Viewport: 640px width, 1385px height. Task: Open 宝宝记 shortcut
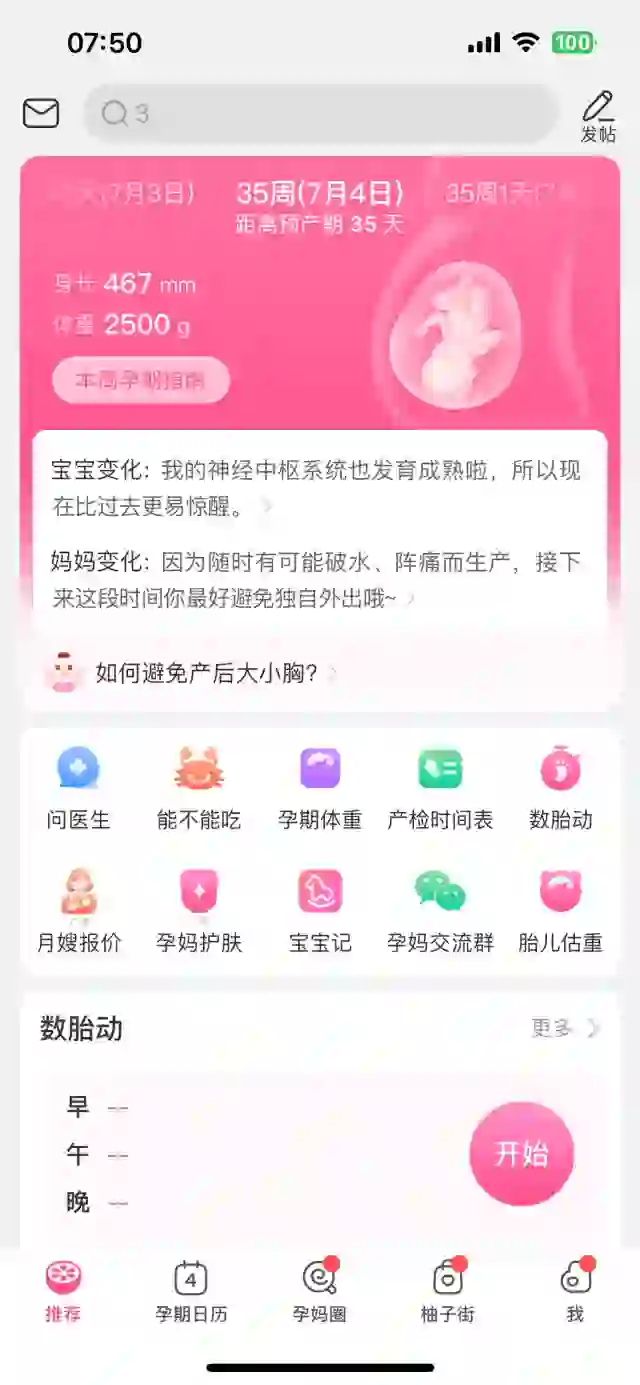(320, 911)
